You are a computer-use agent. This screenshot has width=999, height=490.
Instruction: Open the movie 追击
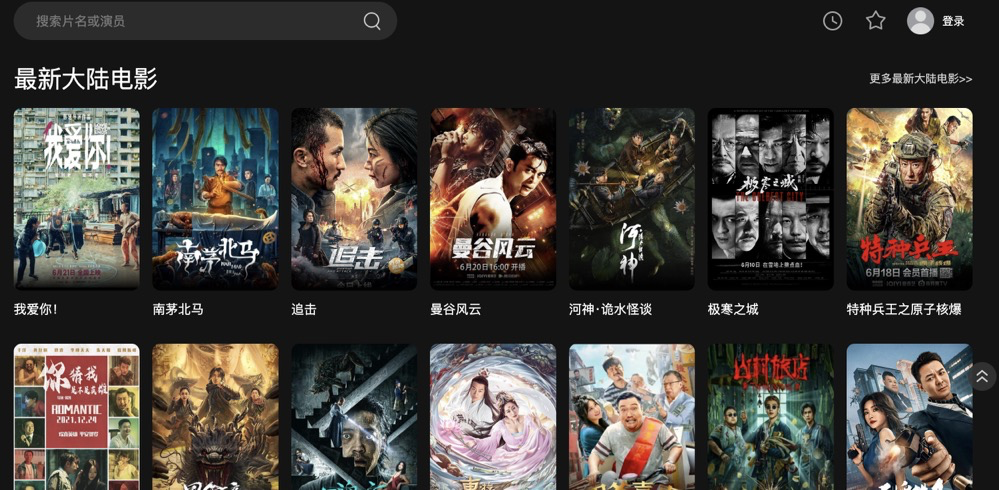[x=354, y=199]
